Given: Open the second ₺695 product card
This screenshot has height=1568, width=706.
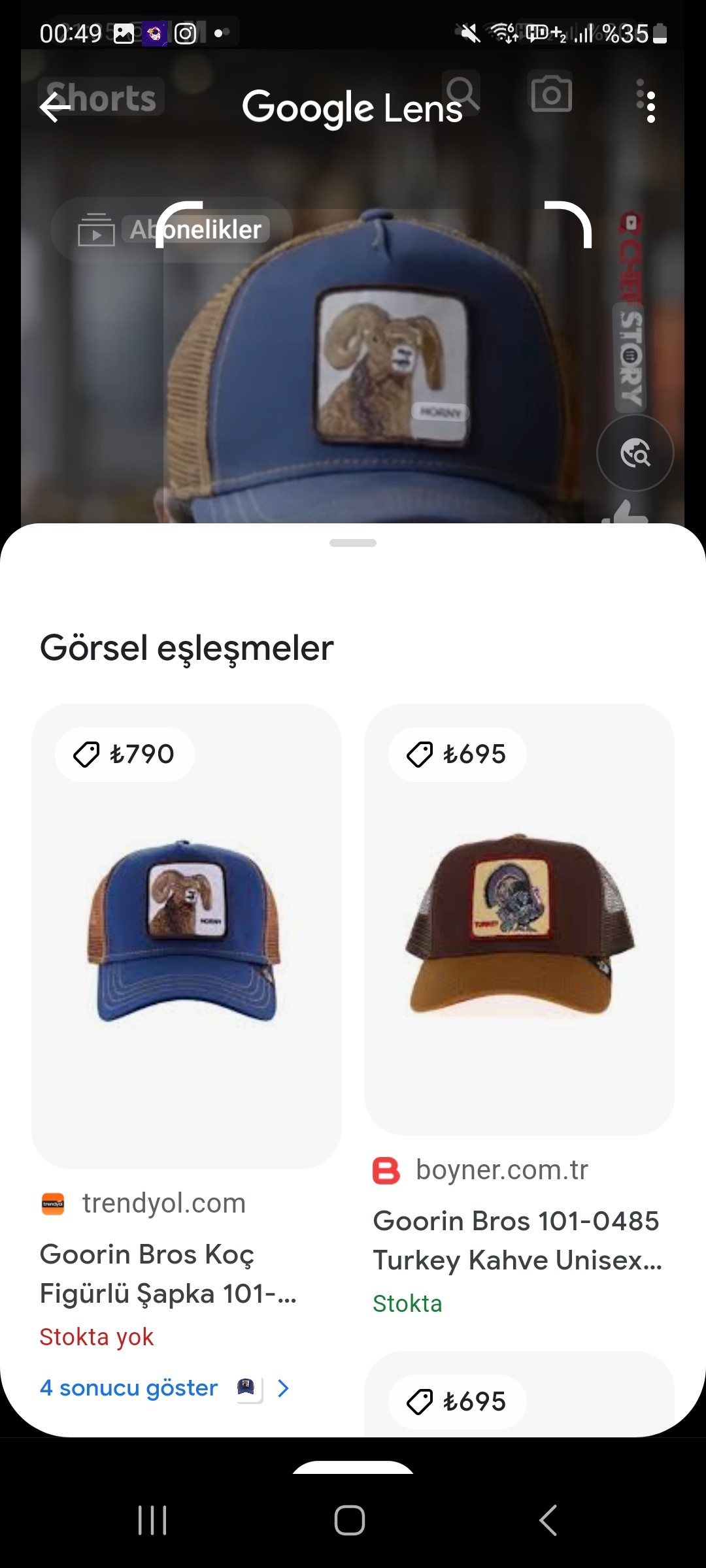Looking at the screenshot, I should [x=519, y=1398].
